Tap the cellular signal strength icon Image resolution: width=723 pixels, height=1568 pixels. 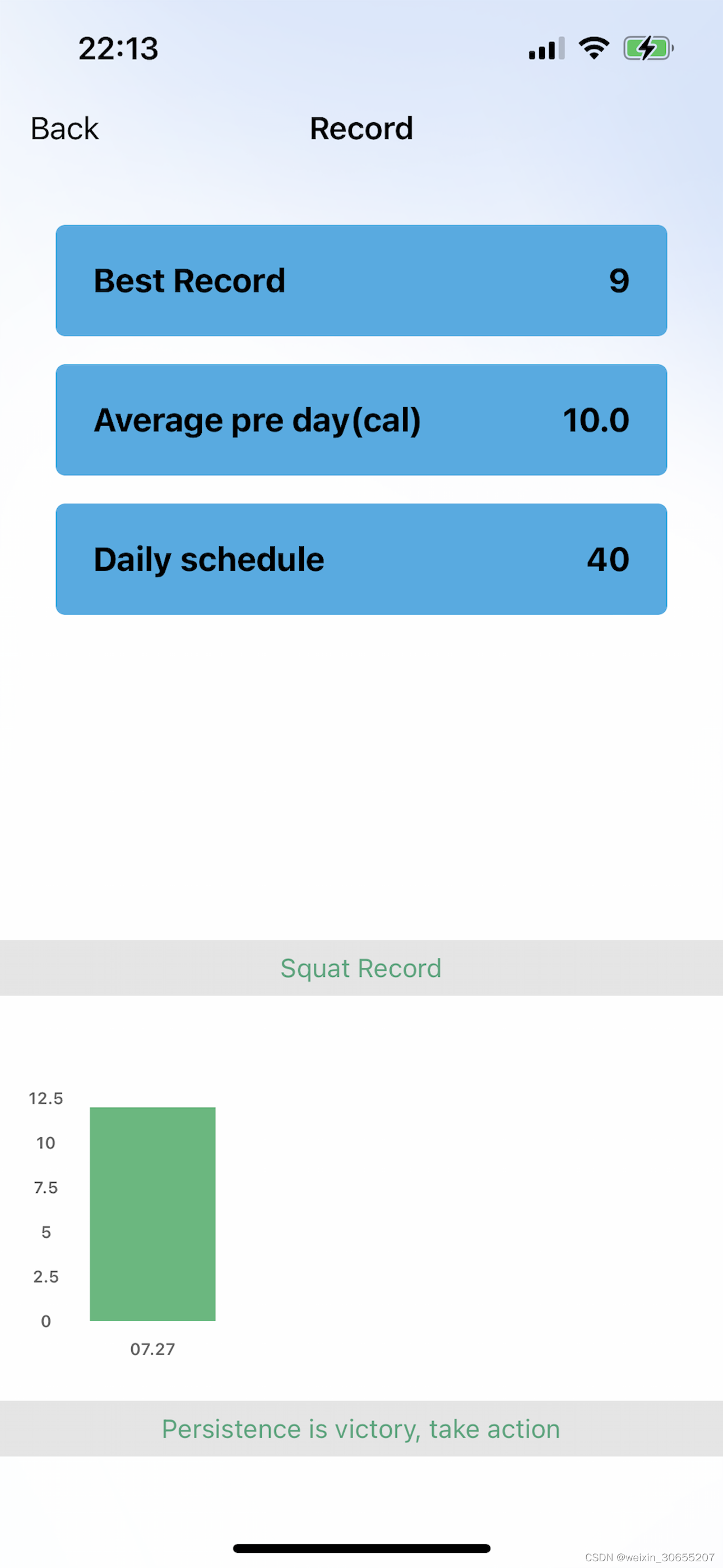[545, 49]
